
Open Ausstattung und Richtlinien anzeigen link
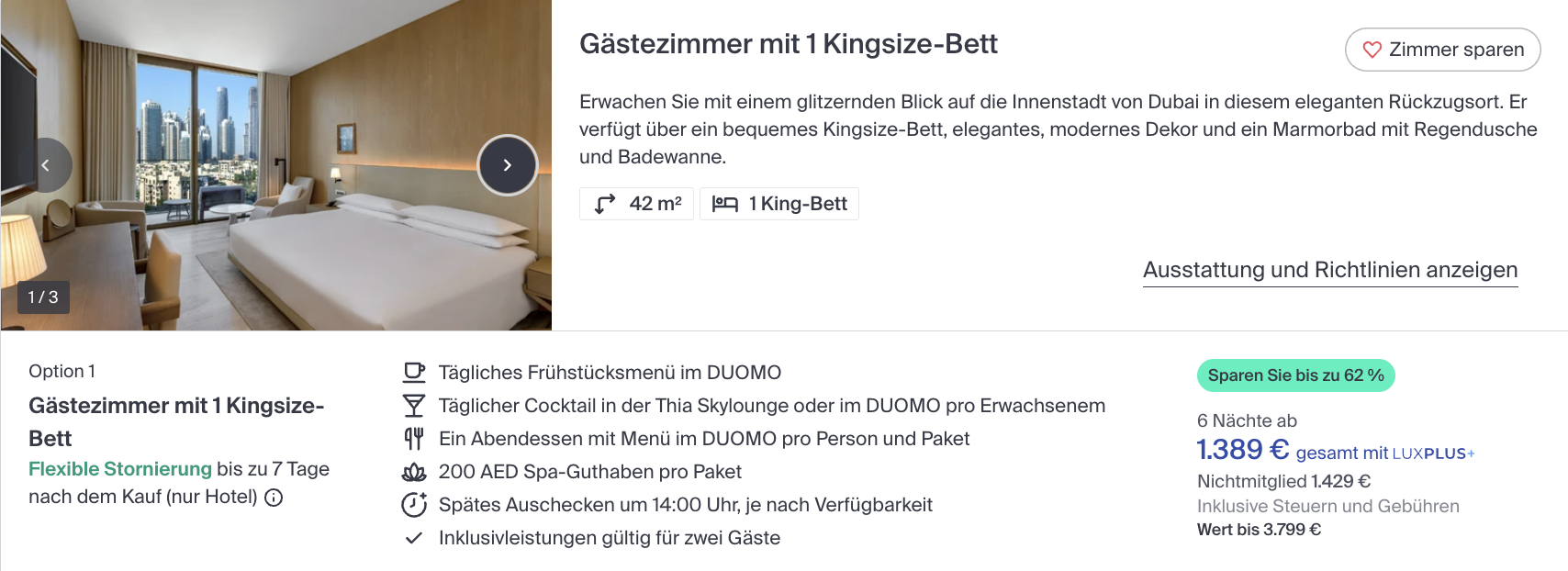[1329, 270]
